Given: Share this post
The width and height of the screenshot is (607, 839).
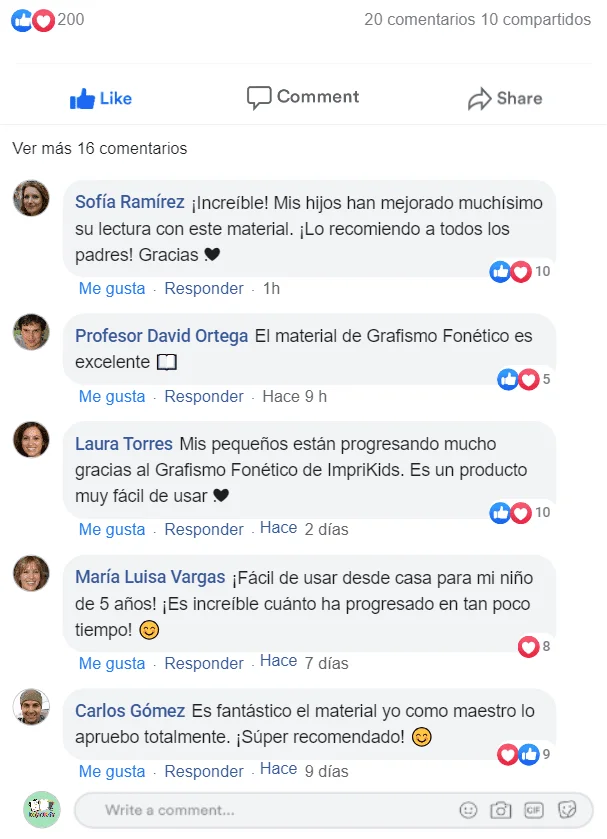Looking at the screenshot, I should (505, 98).
